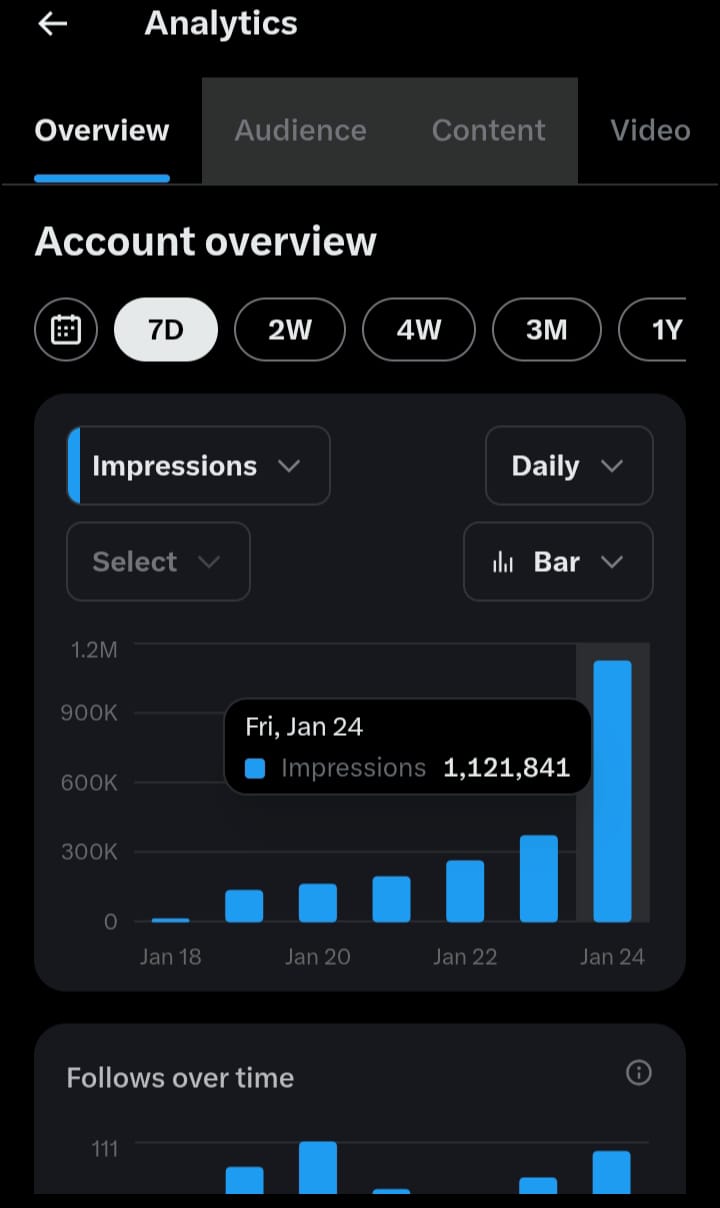This screenshot has width=720, height=1208.
Task: Set time range to 4W
Action: click(x=419, y=329)
